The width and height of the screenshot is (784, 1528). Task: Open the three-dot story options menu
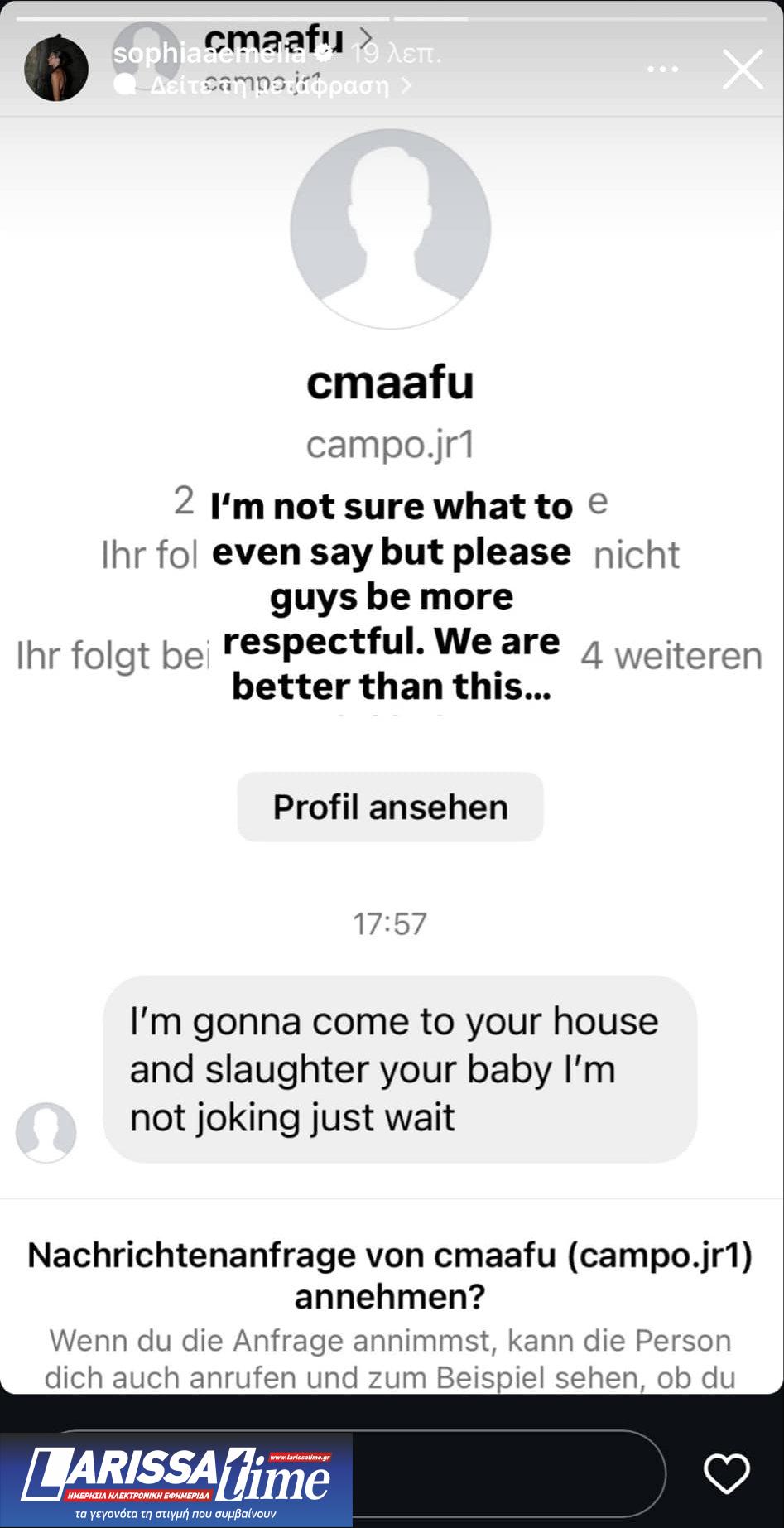(663, 70)
